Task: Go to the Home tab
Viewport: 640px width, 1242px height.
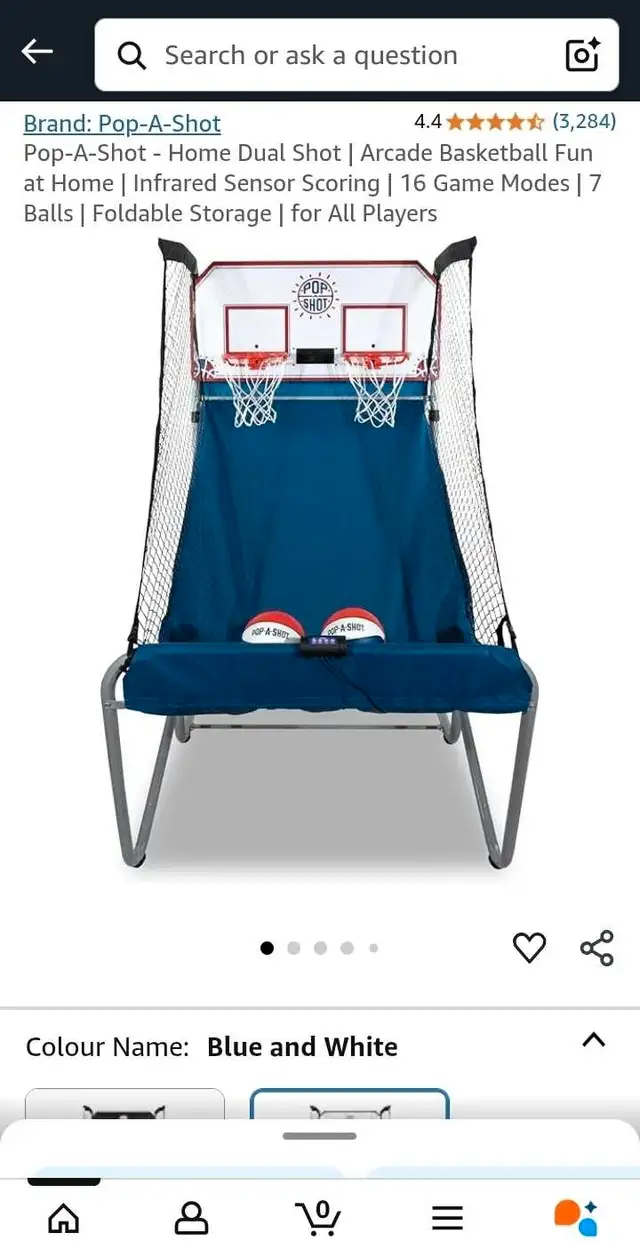Action: [64, 1217]
